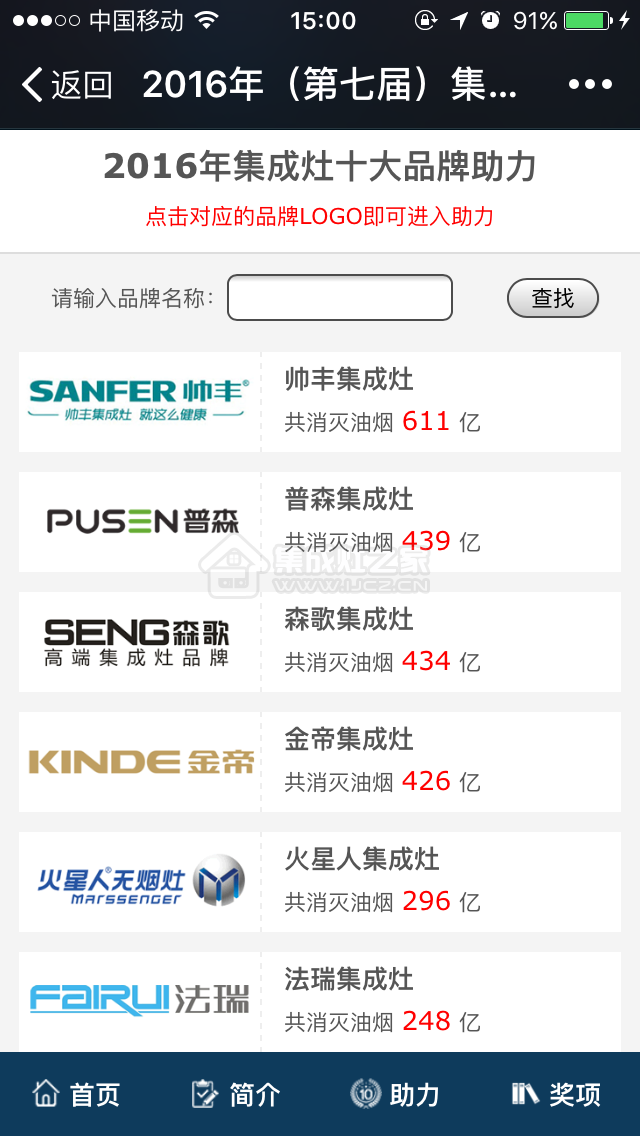Select the PUSEN 普森 brand logo
Screen dimensions: 640x1136
click(x=143, y=521)
